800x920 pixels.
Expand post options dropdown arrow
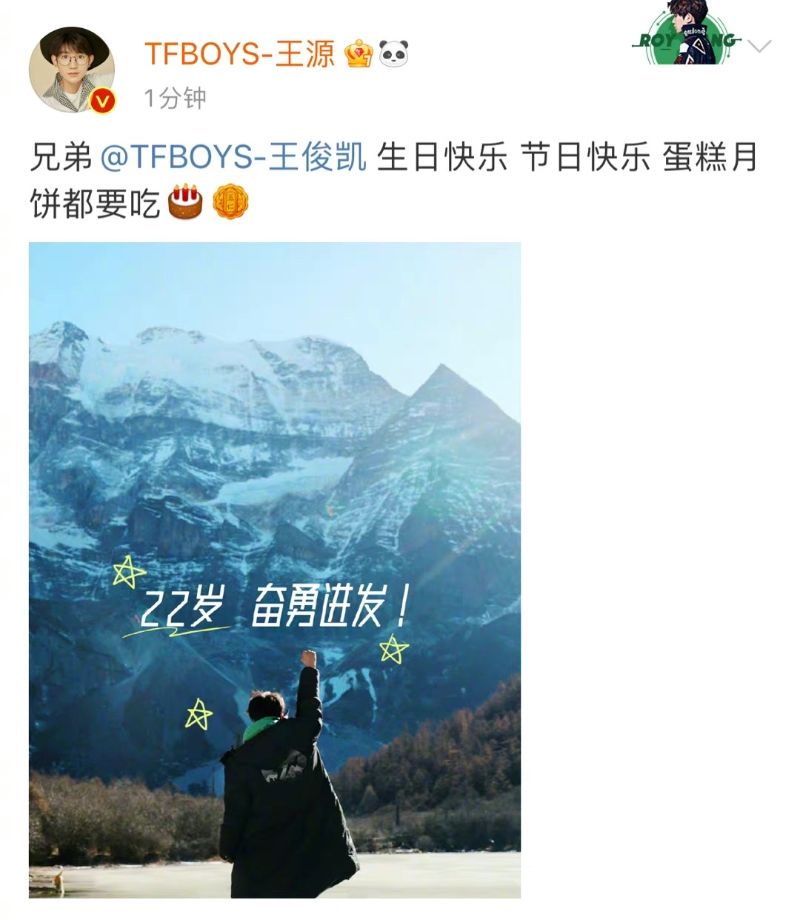(760, 46)
